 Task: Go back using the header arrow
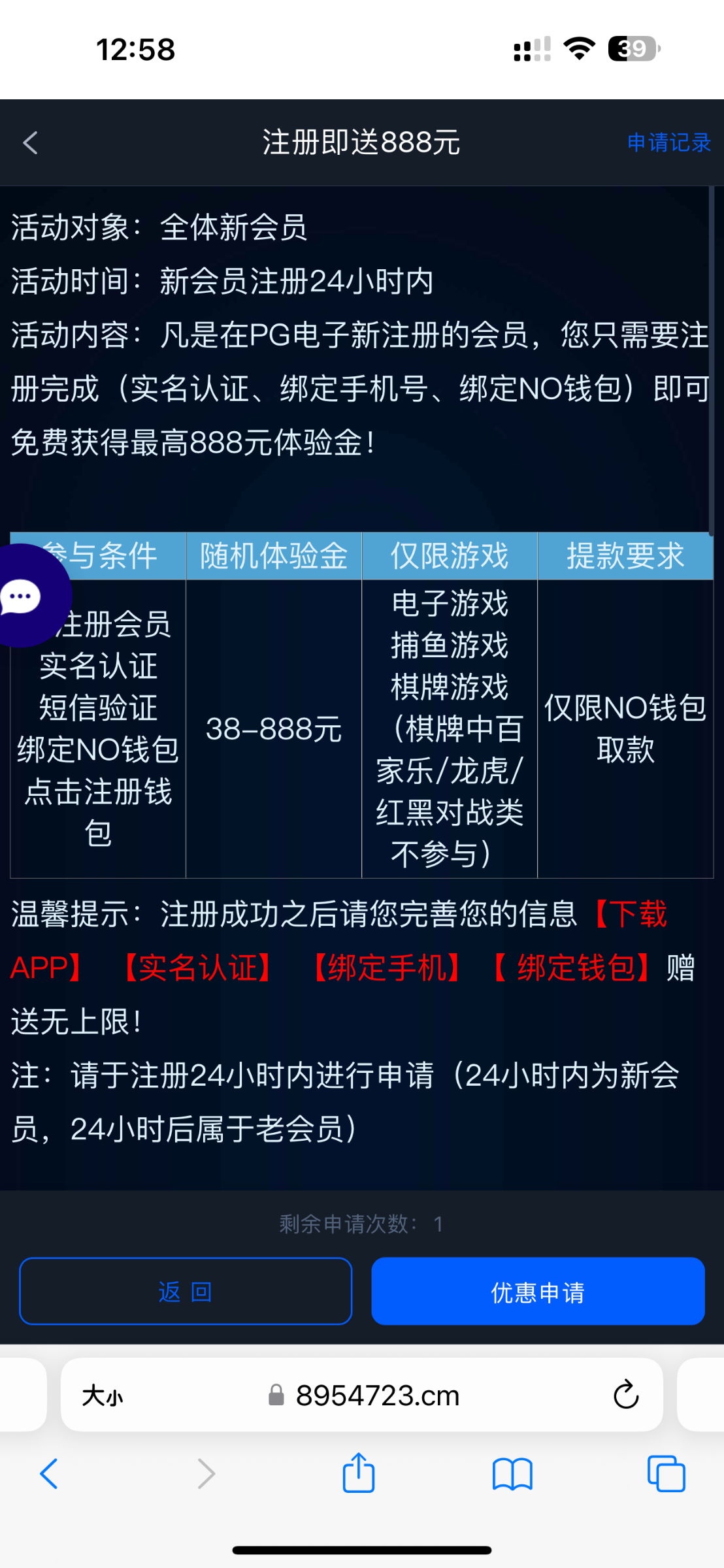coord(30,142)
